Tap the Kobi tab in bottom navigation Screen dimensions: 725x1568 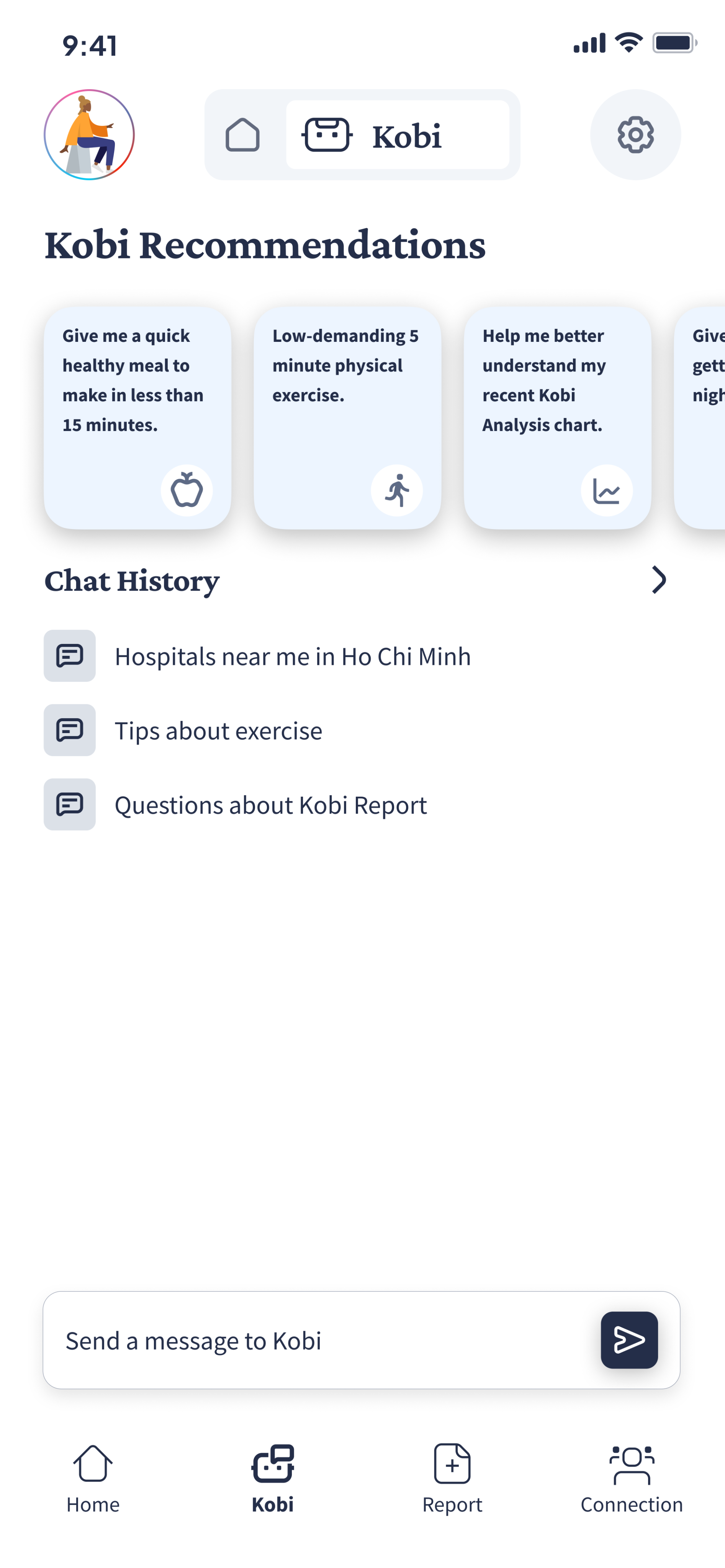point(273,1478)
